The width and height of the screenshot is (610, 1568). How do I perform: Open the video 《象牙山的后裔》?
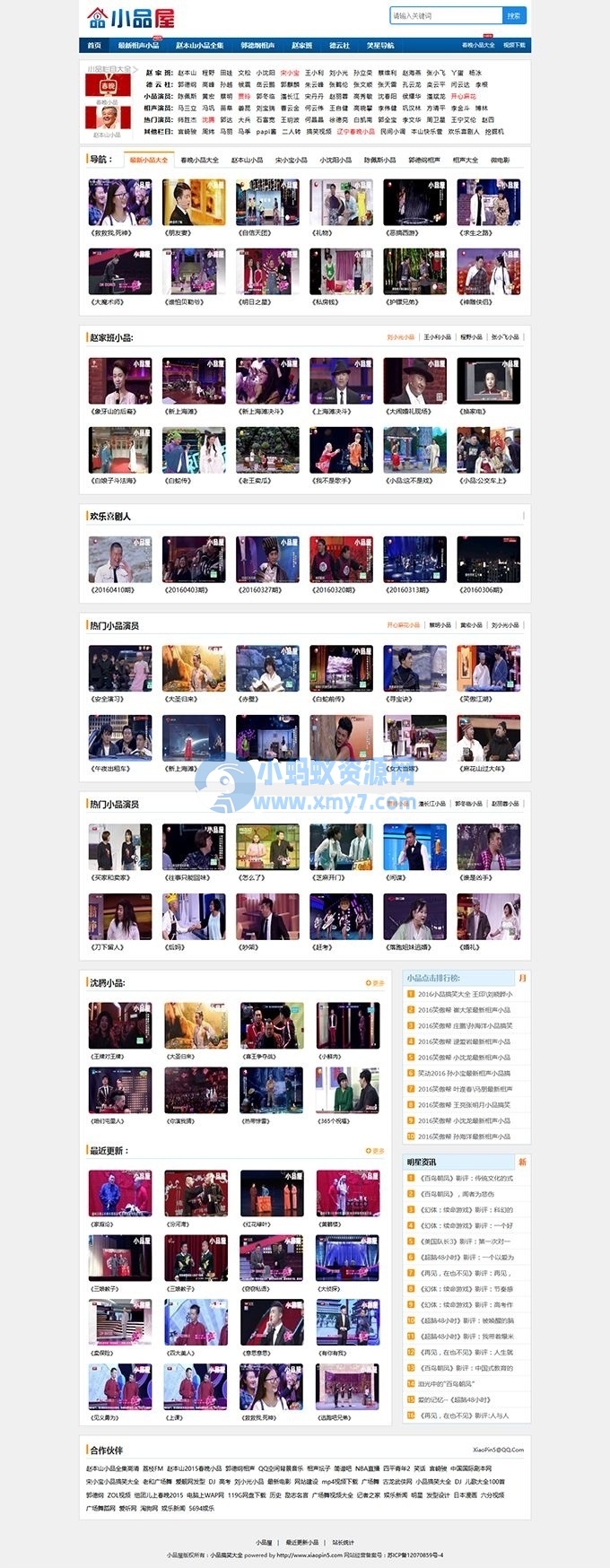[x=119, y=380]
